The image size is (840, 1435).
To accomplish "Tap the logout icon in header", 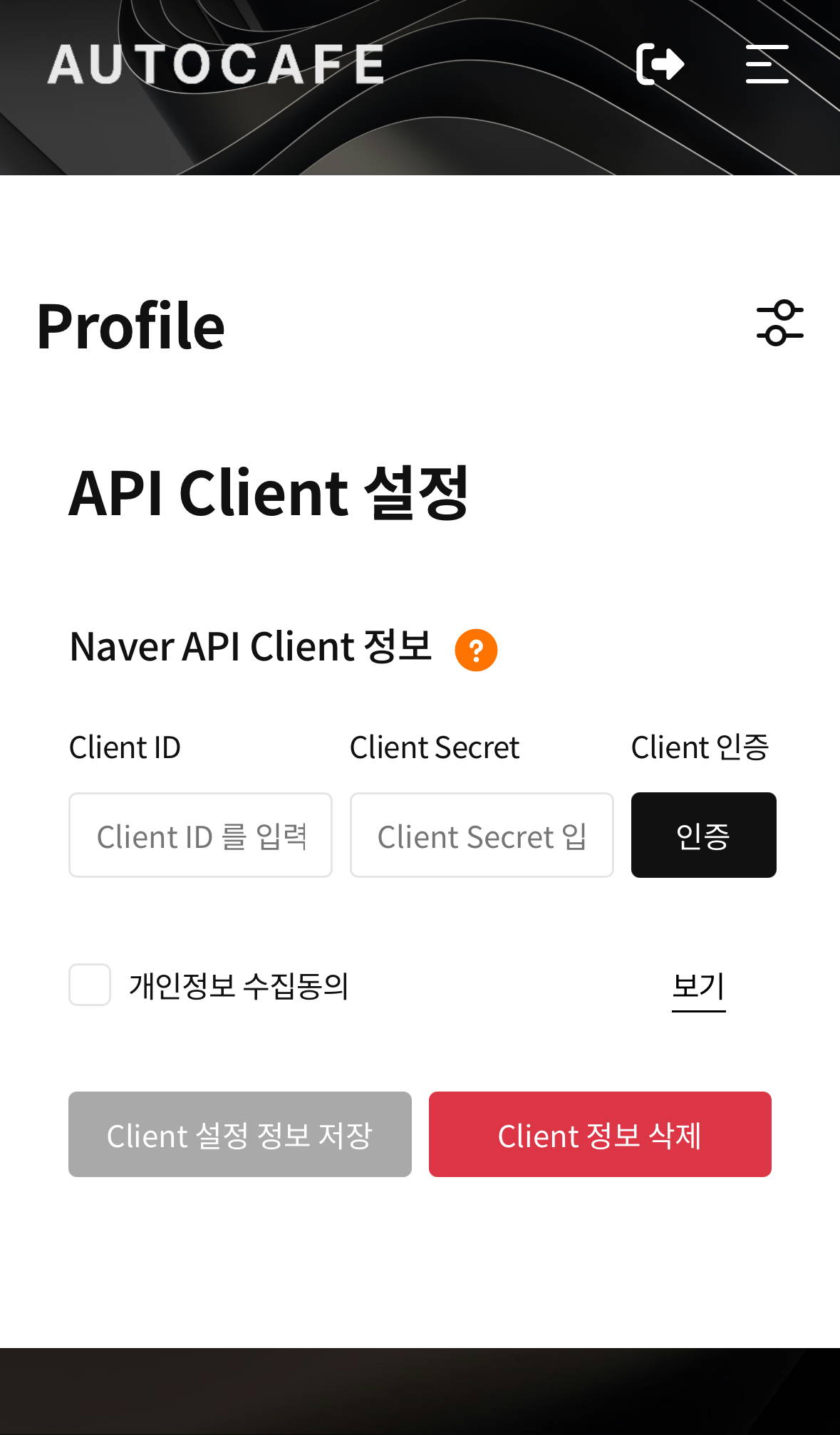I will (x=660, y=64).
